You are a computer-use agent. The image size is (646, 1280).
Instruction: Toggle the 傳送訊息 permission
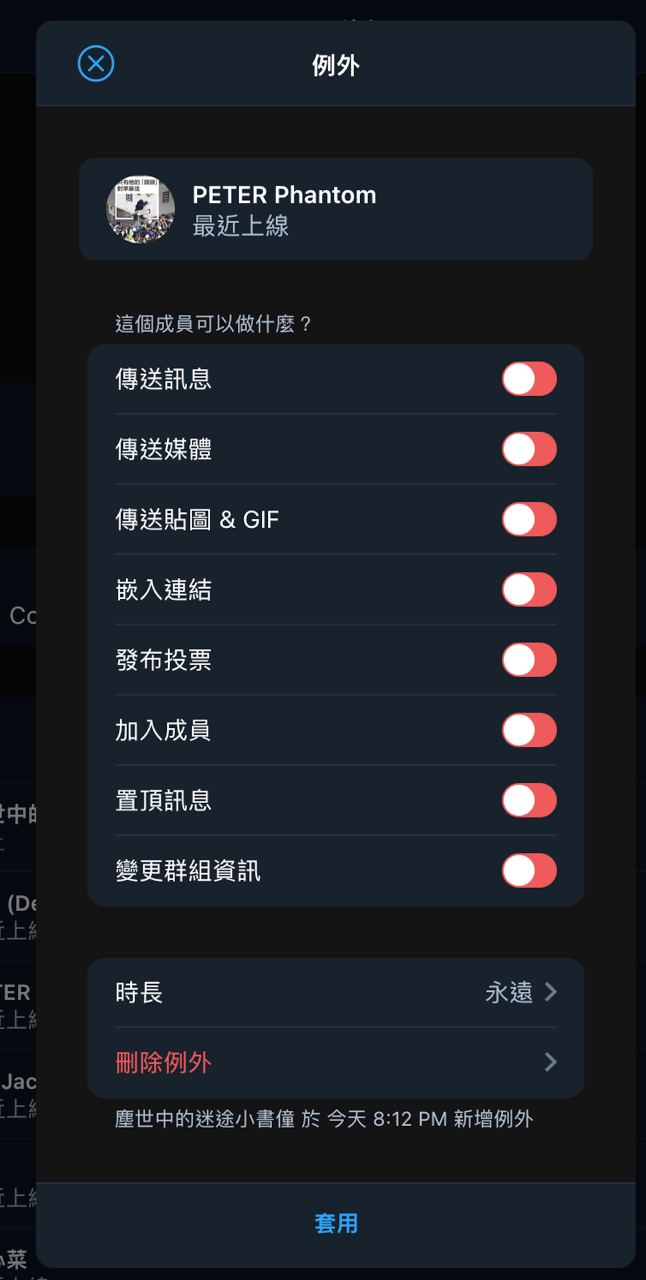point(529,380)
